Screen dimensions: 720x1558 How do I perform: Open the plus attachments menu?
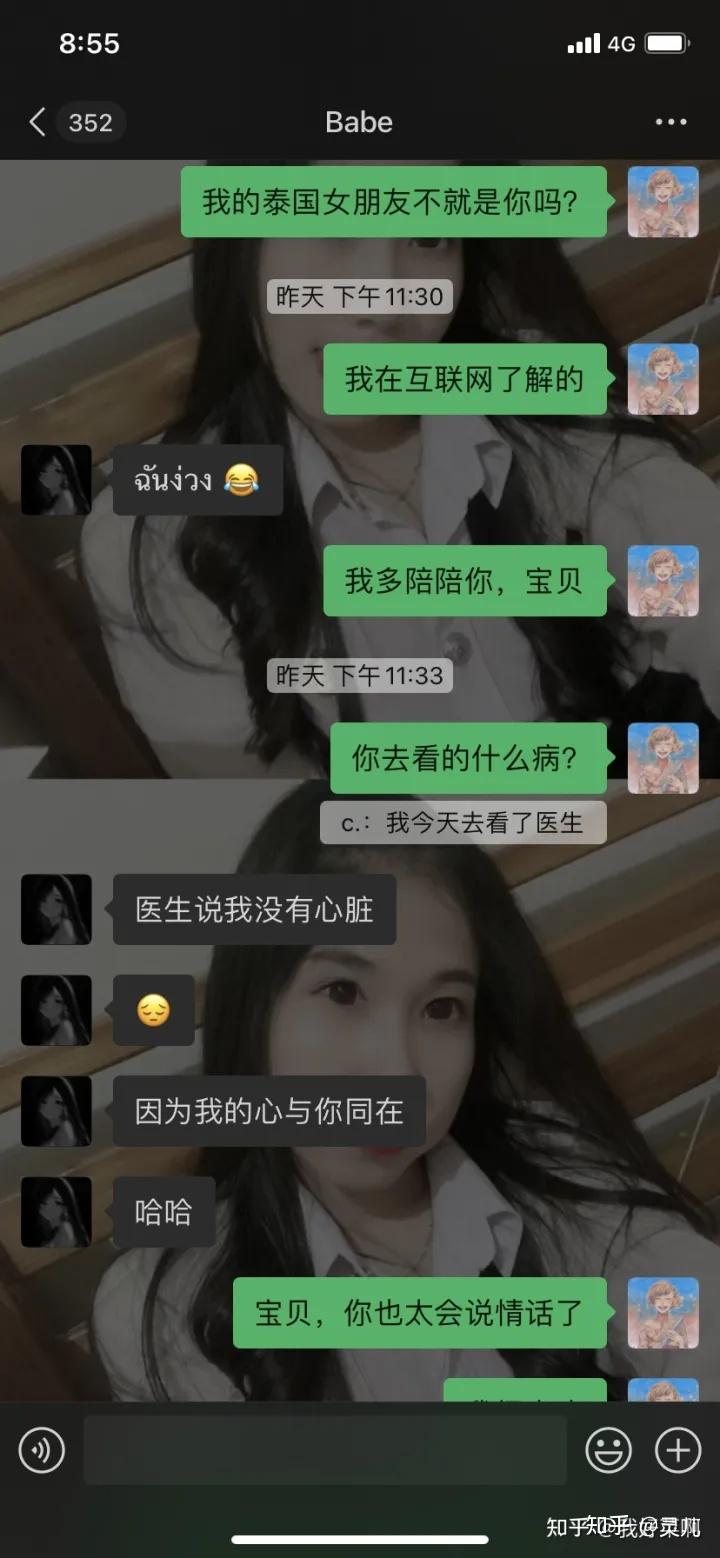(x=678, y=1450)
